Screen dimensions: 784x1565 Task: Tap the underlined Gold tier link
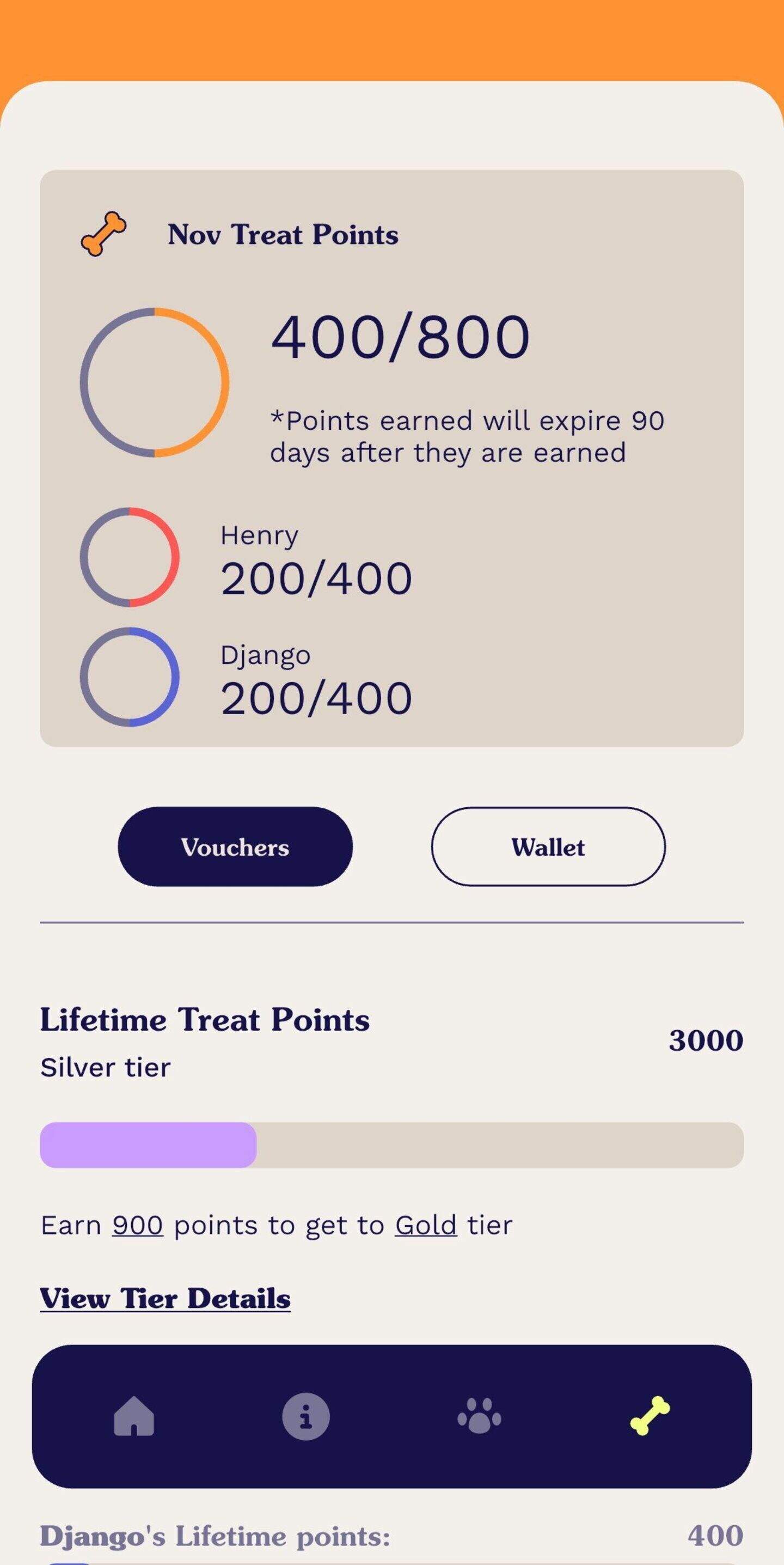coord(426,1226)
